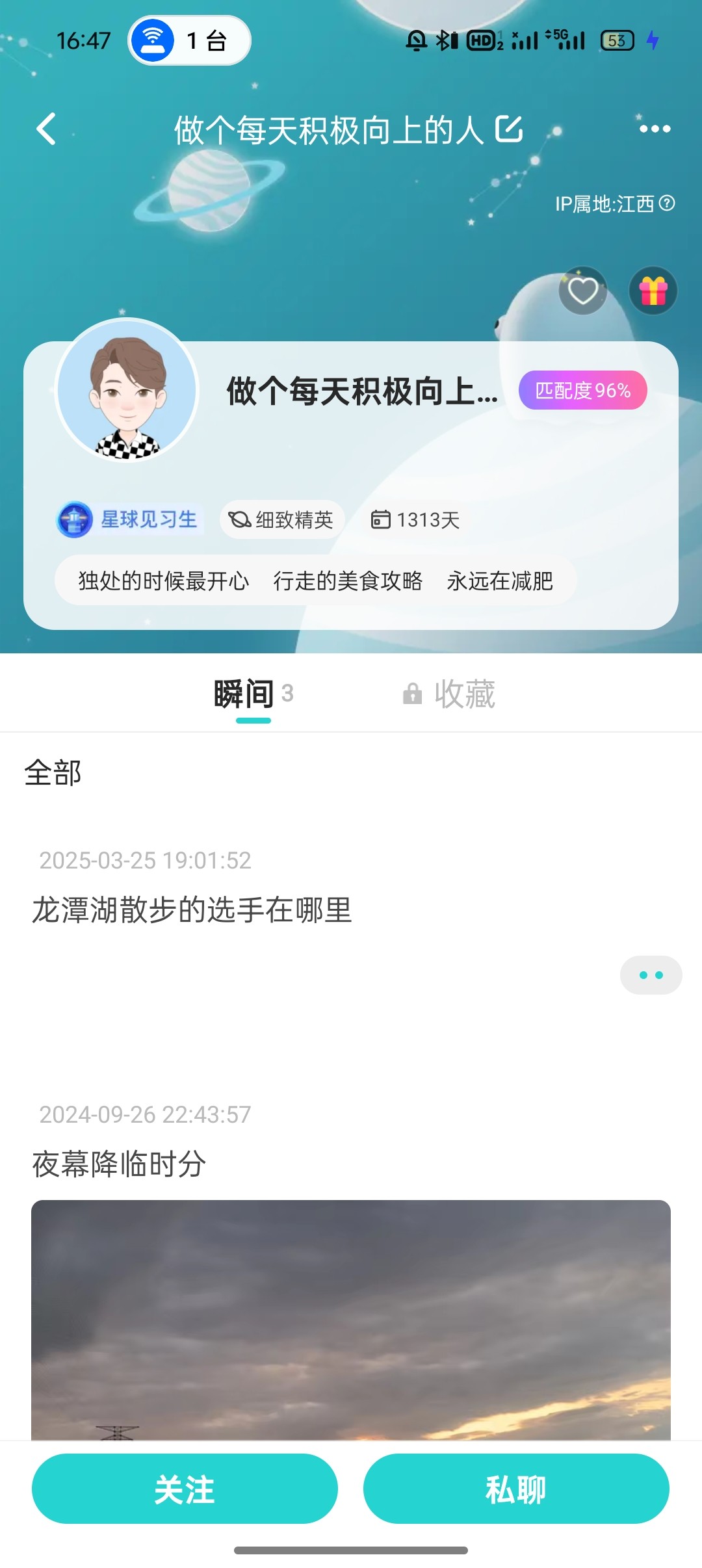The width and height of the screenshot is (702, 1568).
Task: Open the 全部 filter
Action: [x=53, y=773]
